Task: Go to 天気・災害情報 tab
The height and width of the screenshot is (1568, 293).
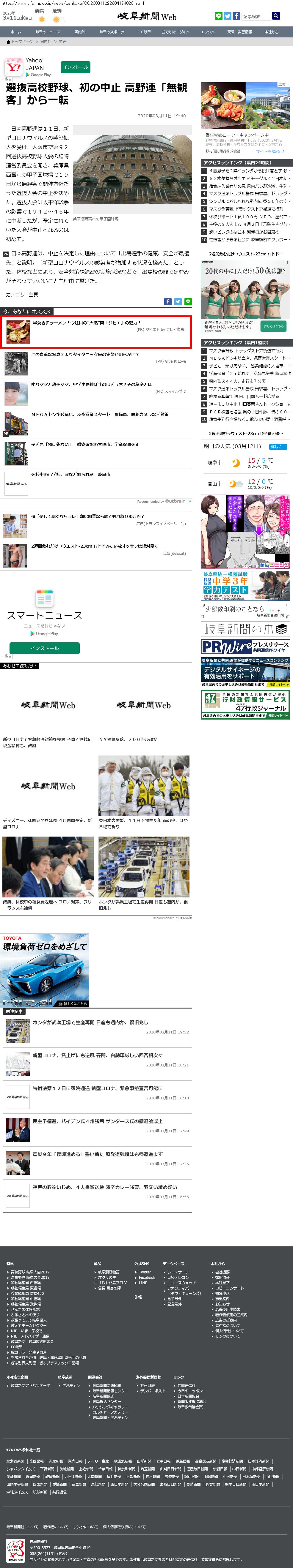Action: click(239, 32)
